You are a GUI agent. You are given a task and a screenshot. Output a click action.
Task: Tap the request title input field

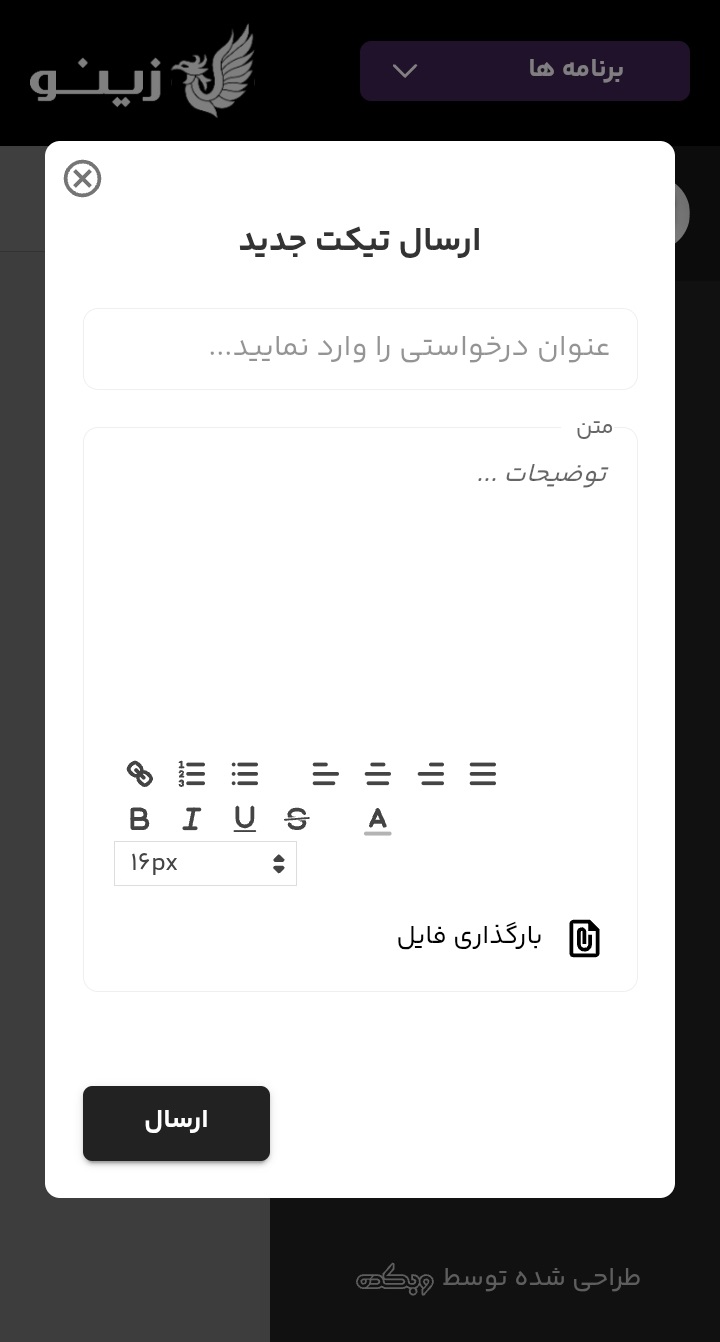point(360,349)
